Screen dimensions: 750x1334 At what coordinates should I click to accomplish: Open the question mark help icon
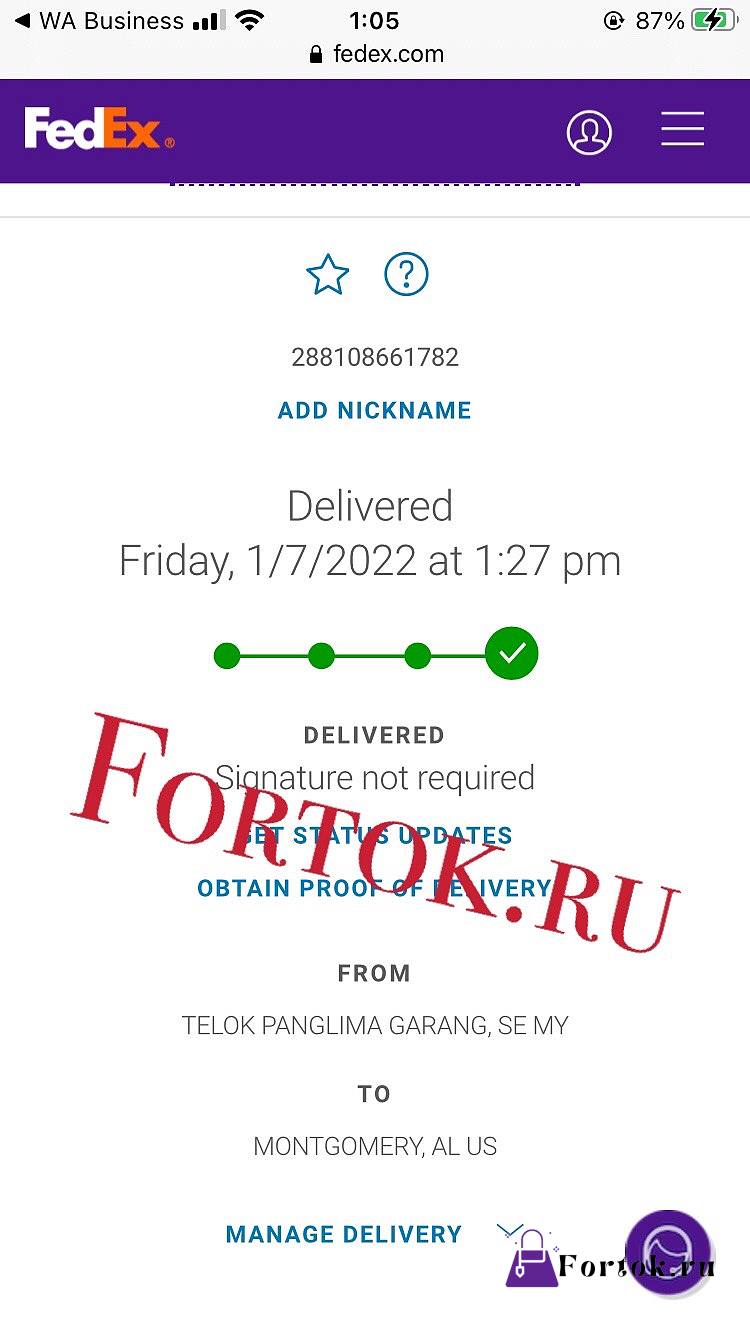(406, 274)
